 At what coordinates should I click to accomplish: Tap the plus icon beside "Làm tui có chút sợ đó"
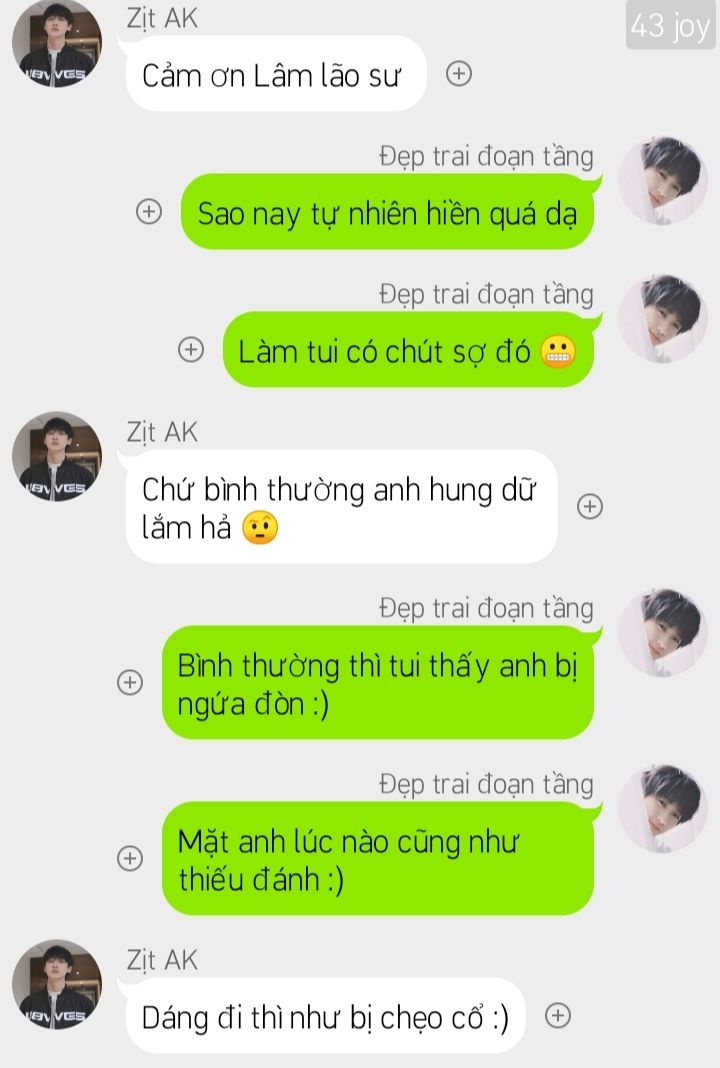click(x=190, y=349)
